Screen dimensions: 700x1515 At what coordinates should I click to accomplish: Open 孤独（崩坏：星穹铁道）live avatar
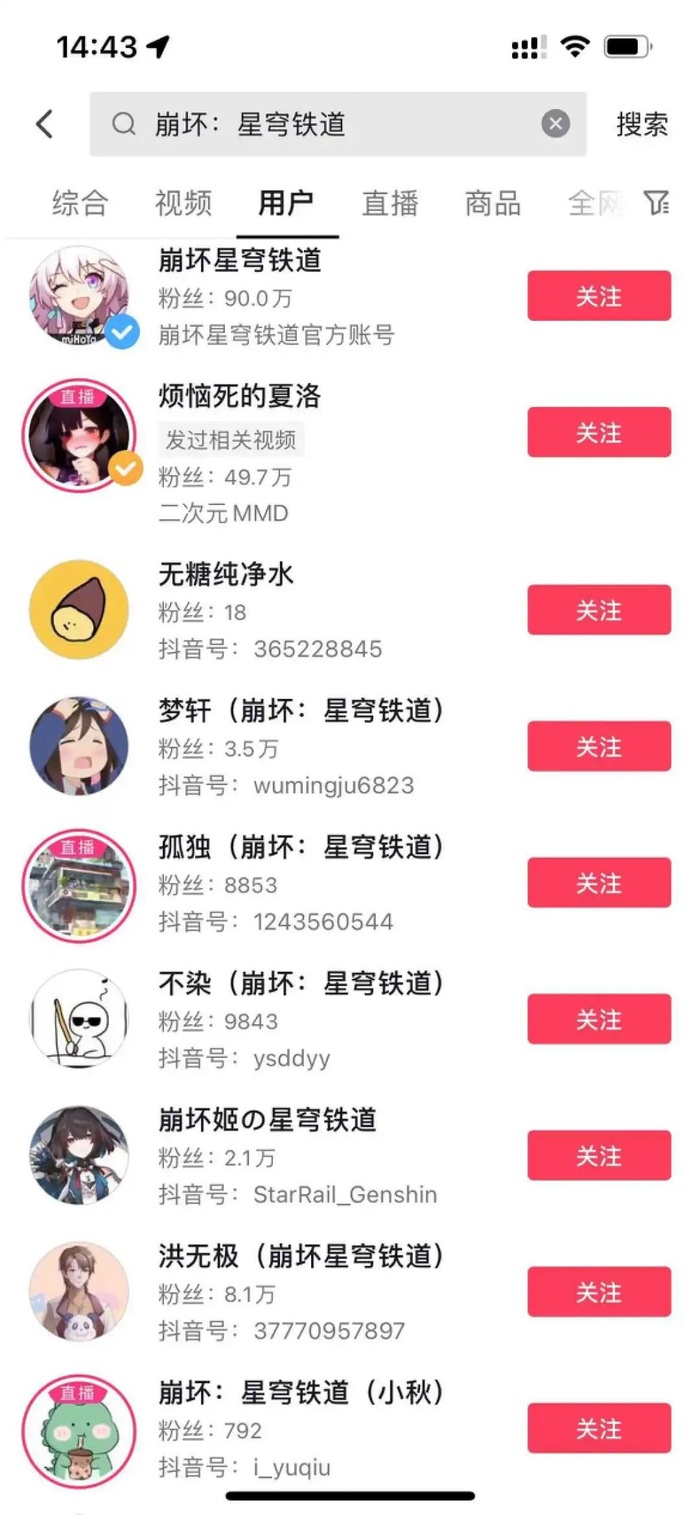click(x=79, y=885)
